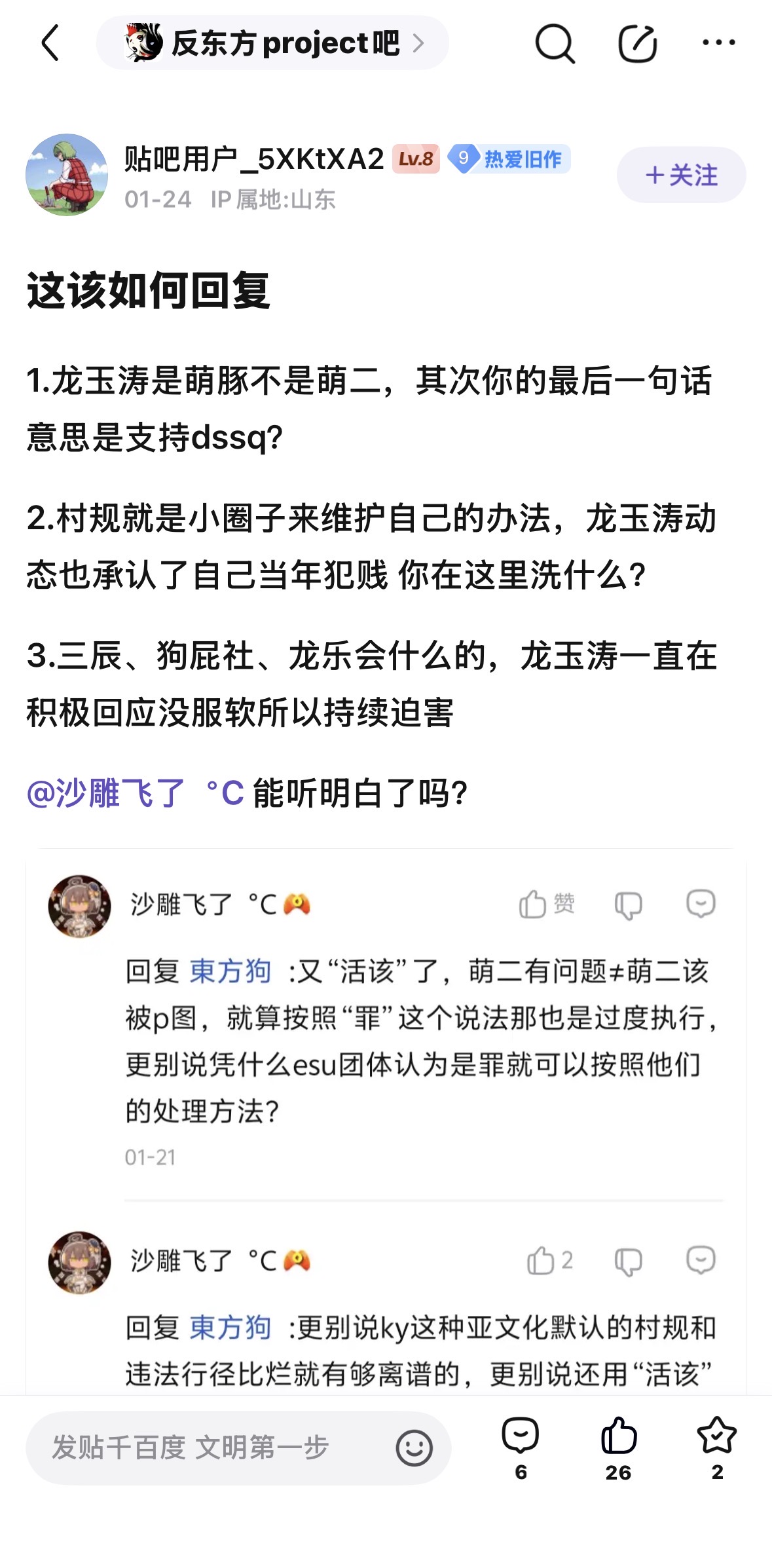Tap the compose post icon in the top bar
Screen dimensions: 772x1568
coord(637,44)
